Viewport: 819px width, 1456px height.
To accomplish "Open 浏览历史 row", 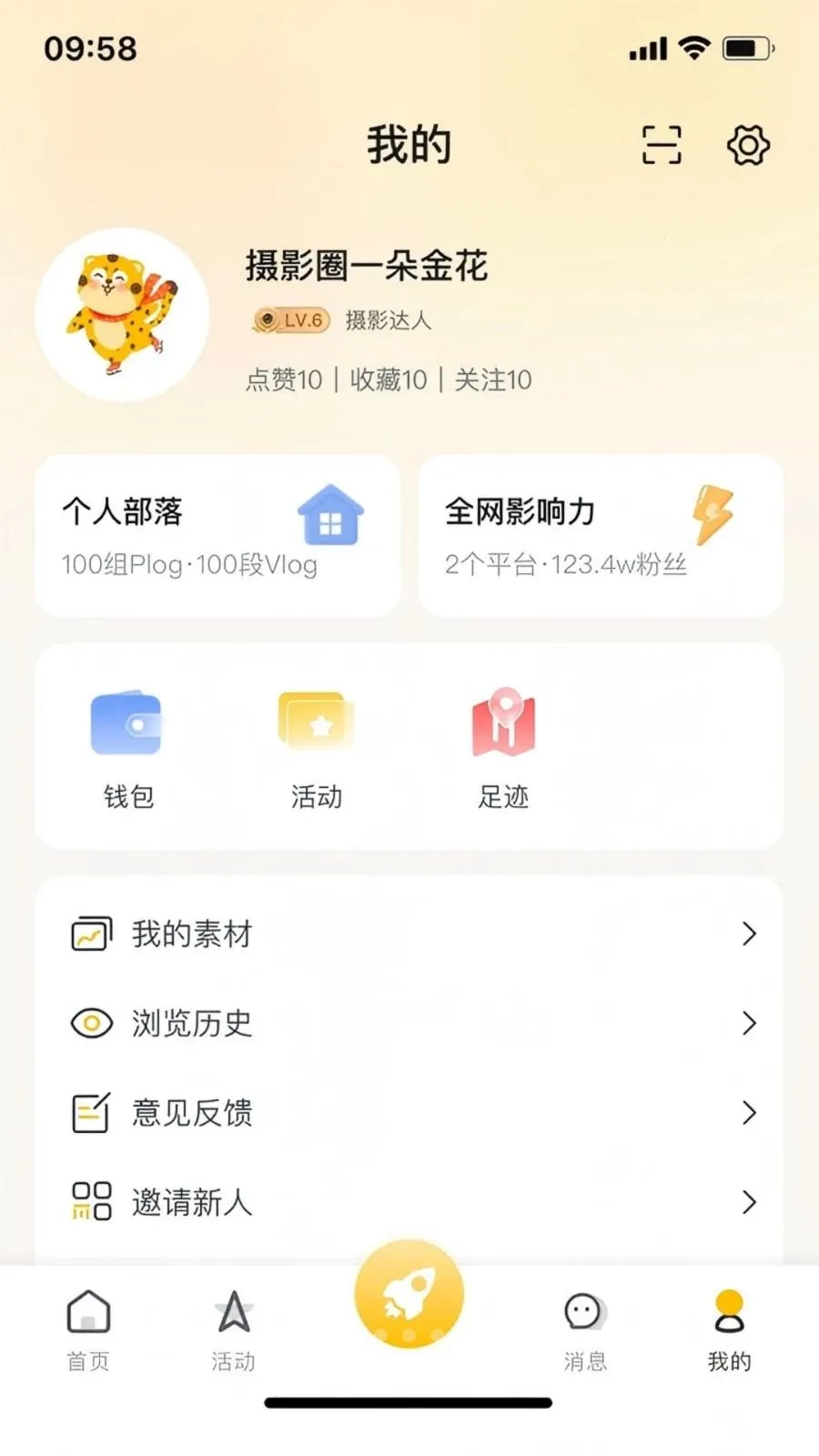I will [409, 1023].
